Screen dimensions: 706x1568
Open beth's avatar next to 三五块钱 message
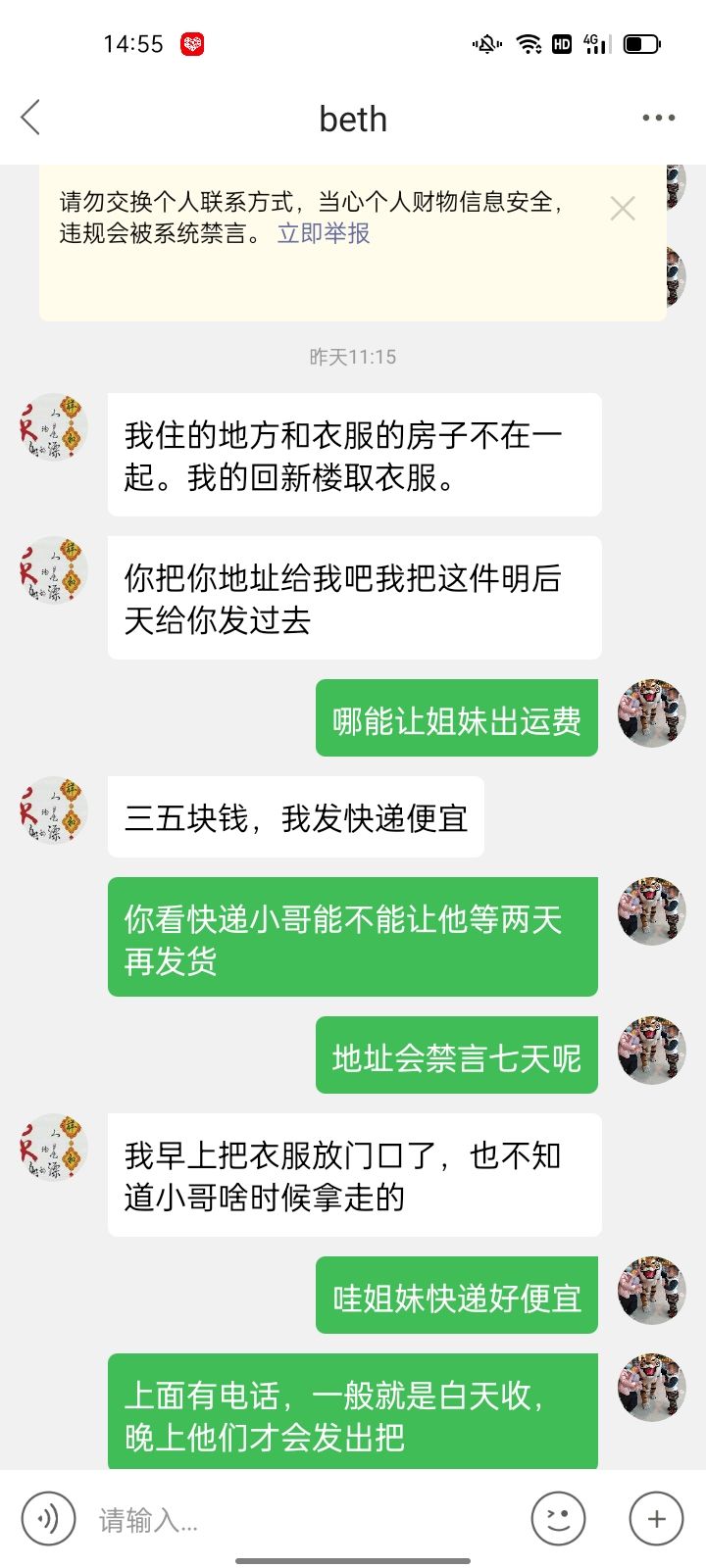point(54,811)
